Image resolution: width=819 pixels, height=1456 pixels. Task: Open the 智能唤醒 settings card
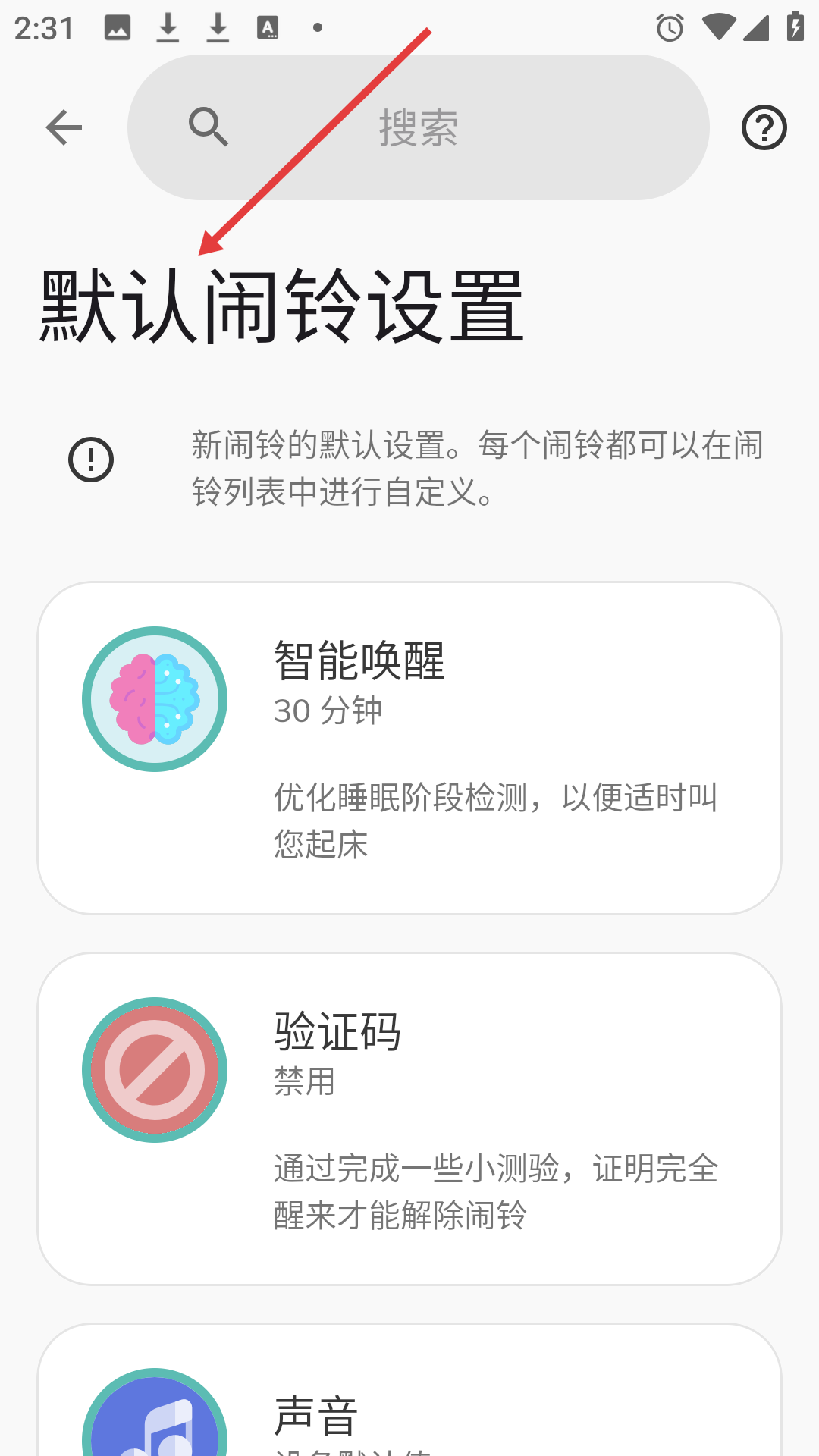point(409,748)
